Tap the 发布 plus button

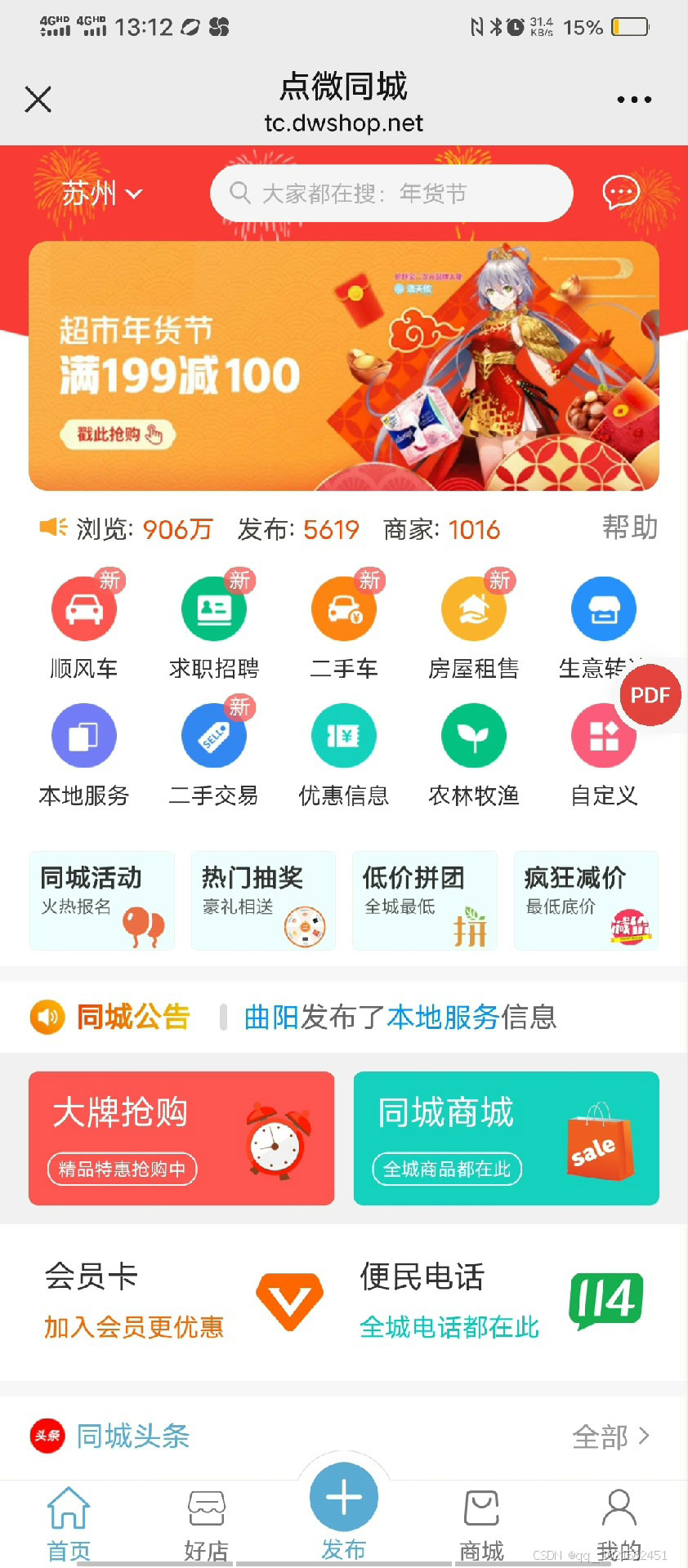[343, 1498]
